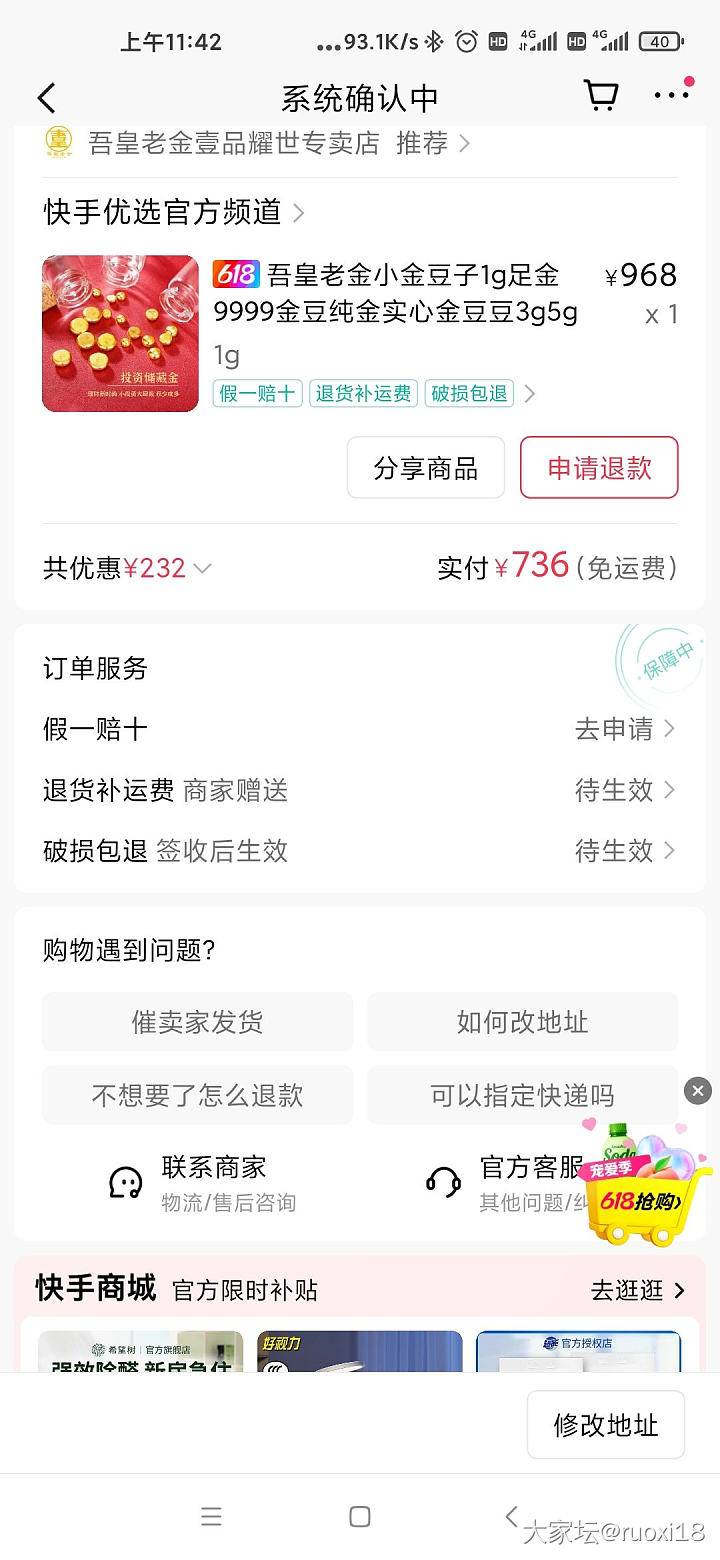Tap the 修改地址 button
The height and width of the screenshot is (1560, 720).
(x=605, y=1425)
